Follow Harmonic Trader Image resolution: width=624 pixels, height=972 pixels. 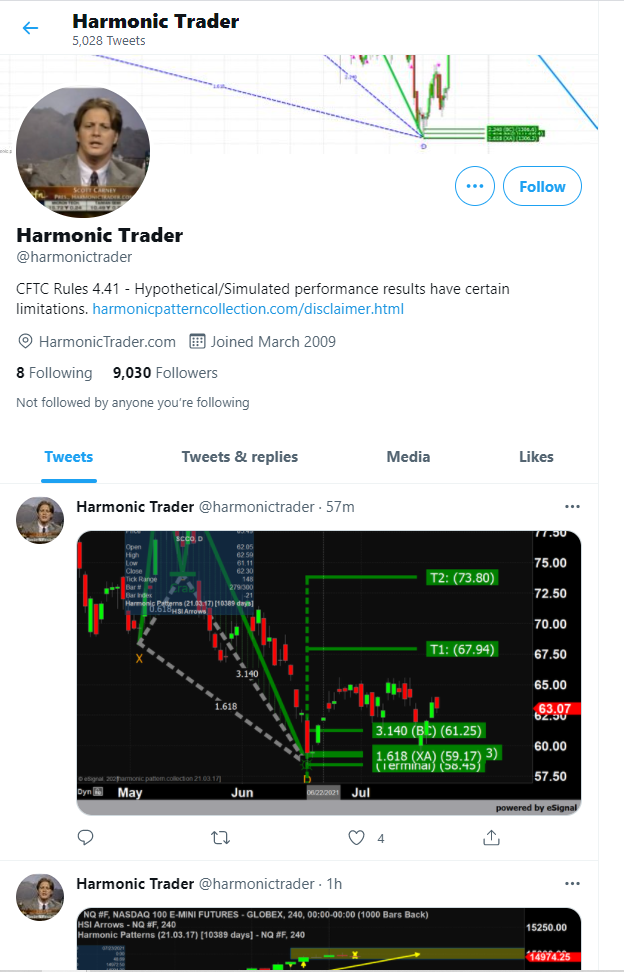coord(542,186)
